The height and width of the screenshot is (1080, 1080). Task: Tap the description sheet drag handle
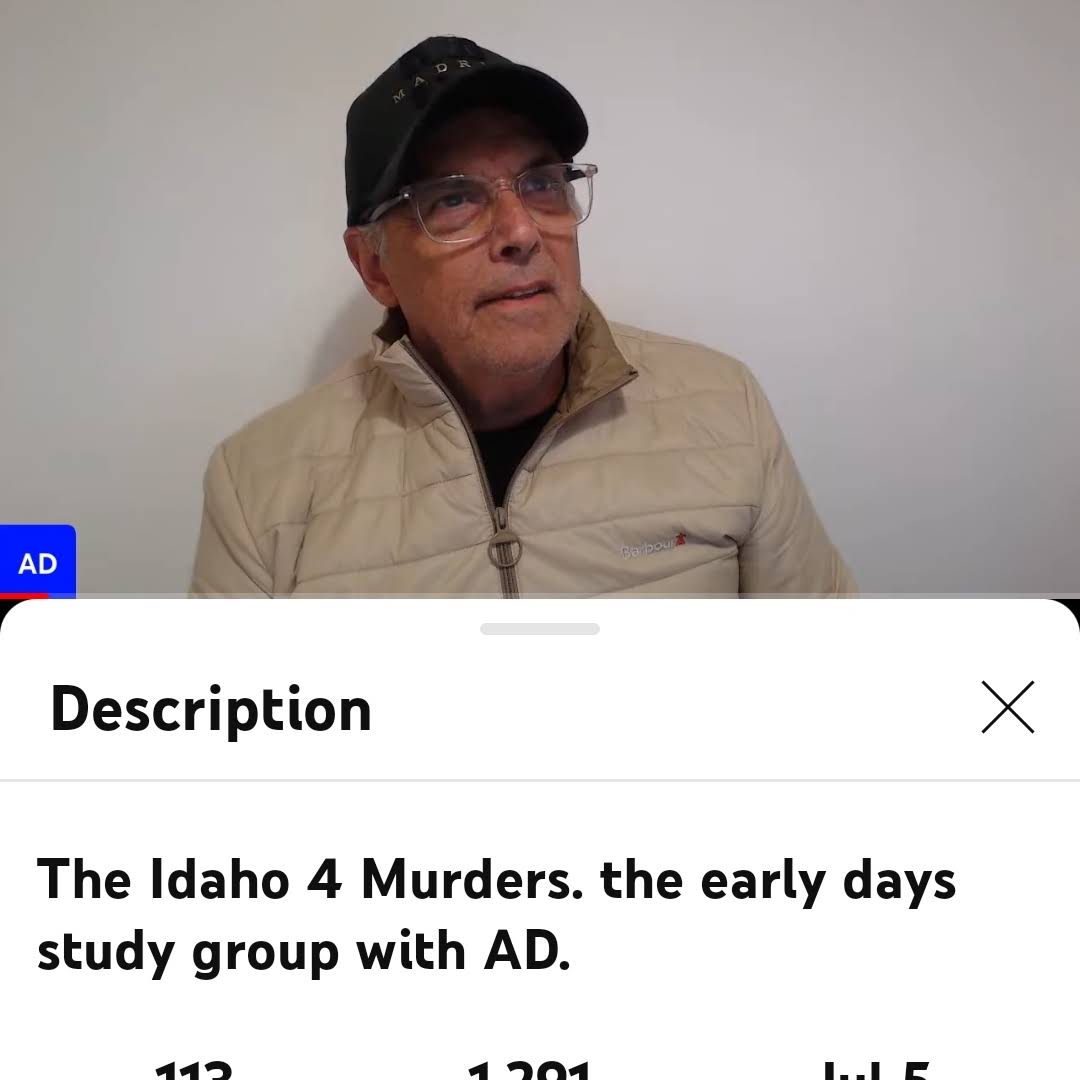click(x=540, y=629)
